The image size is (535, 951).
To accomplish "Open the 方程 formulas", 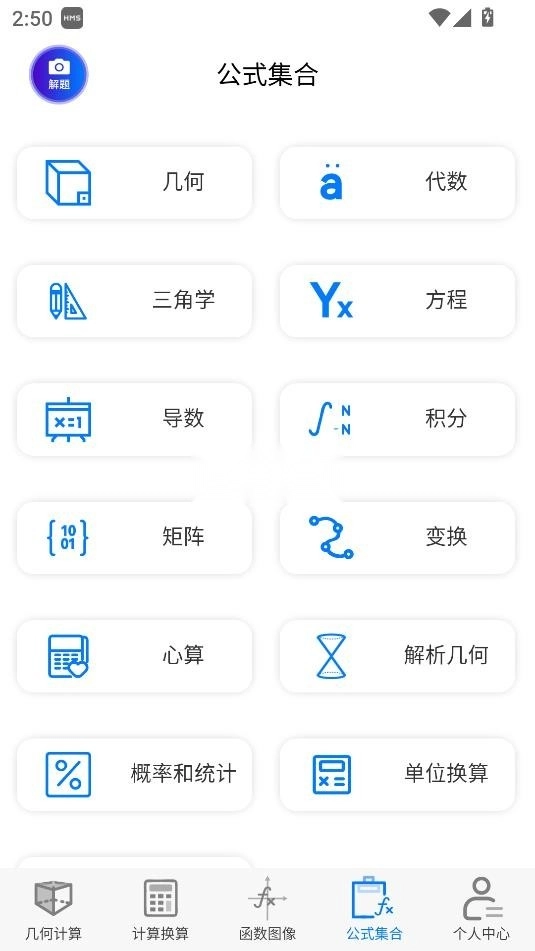I will pos(397,300).
